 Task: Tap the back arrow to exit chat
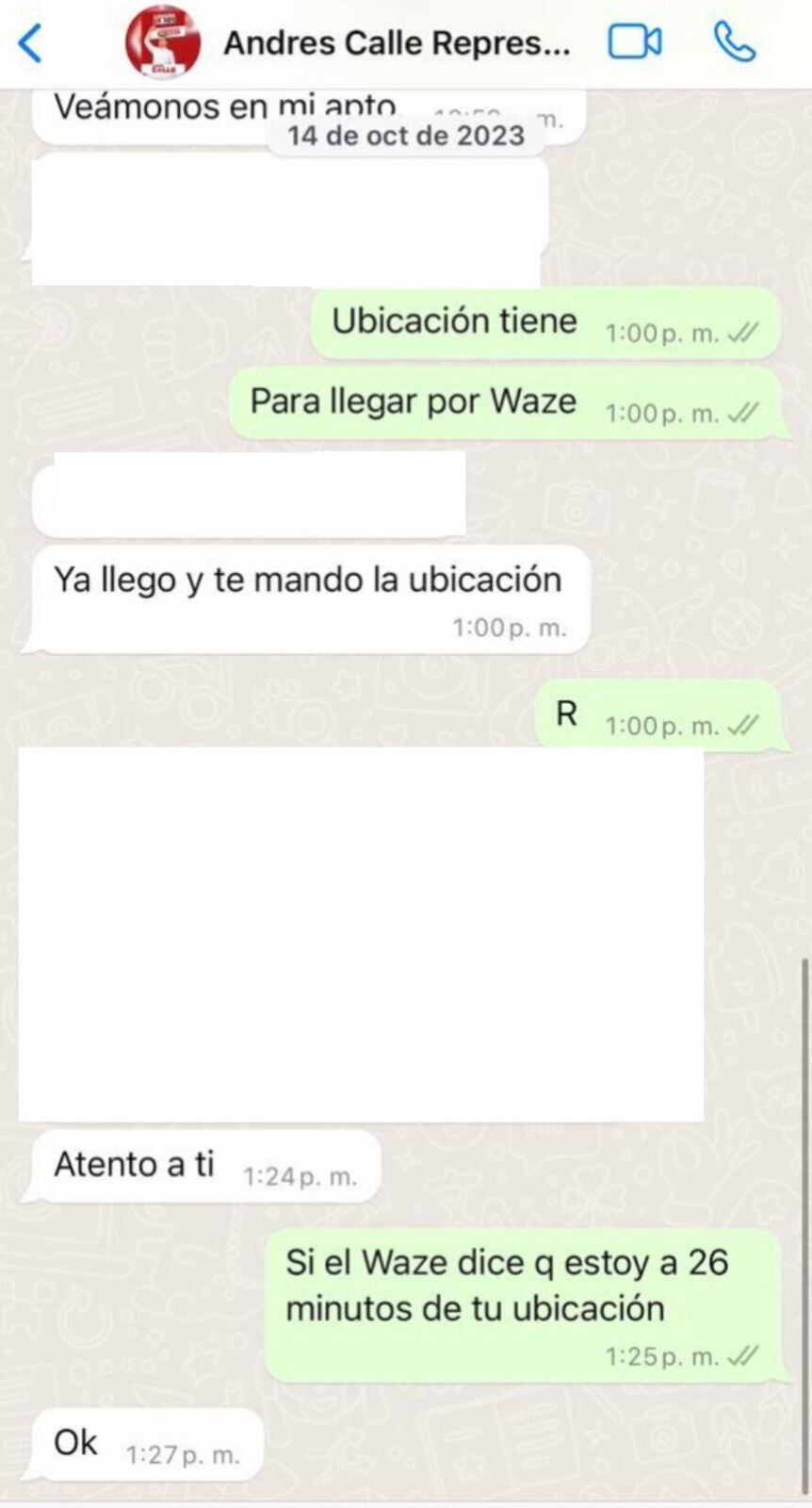coord(31,42)
